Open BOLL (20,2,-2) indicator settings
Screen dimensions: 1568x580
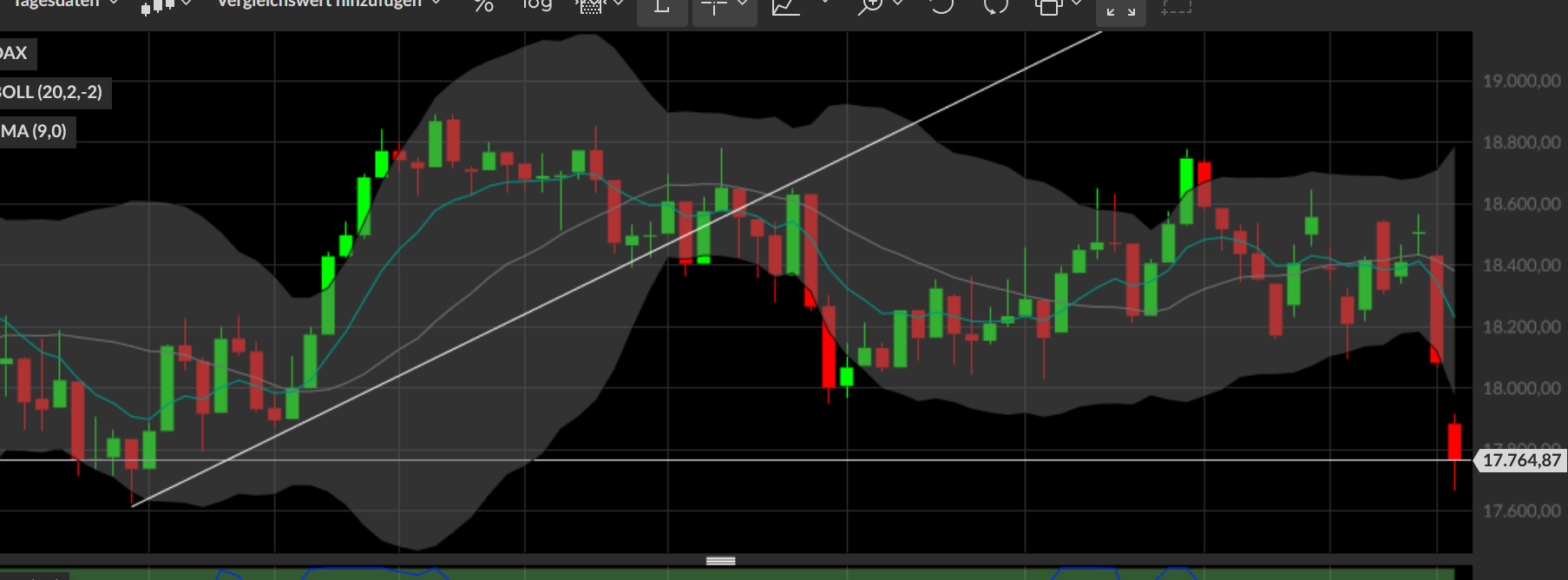pyautogui.click(x=52, y=92)
